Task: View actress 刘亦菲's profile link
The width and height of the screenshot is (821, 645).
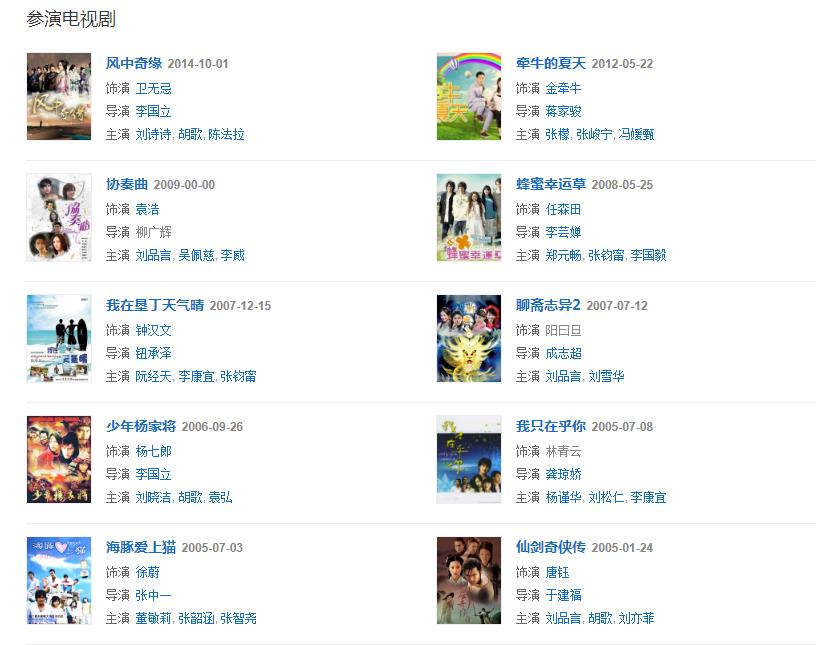Action: (636, 618)
